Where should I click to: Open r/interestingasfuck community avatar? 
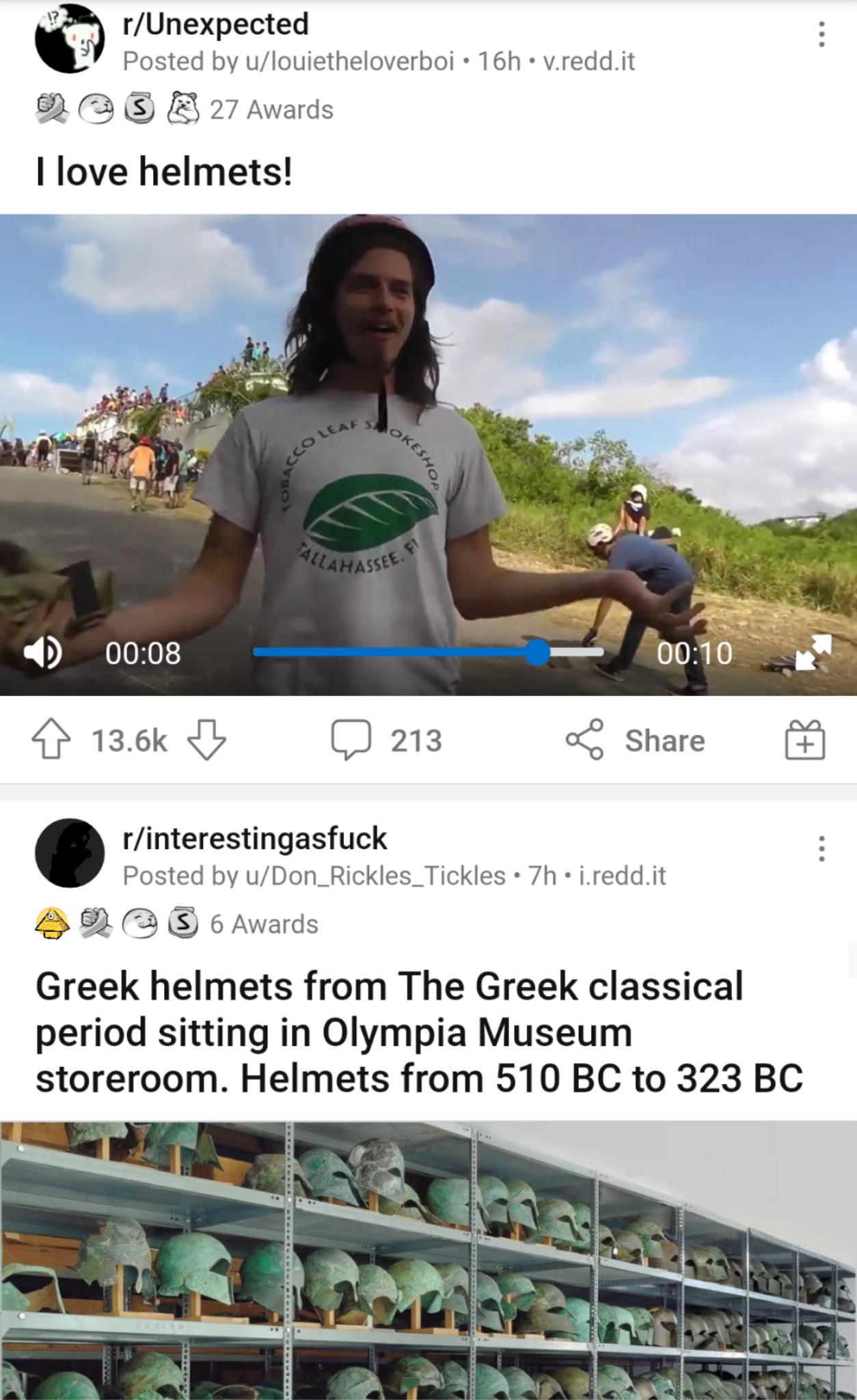(x=70, y=853)
